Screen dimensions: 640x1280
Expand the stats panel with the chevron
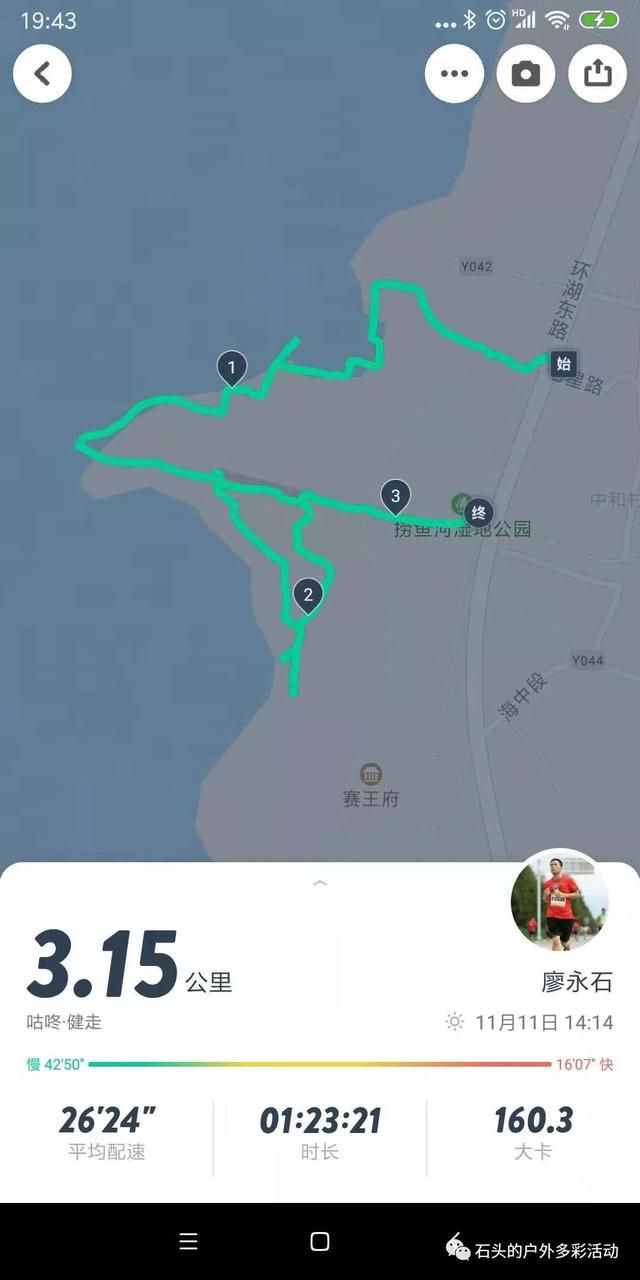[320, 882]
